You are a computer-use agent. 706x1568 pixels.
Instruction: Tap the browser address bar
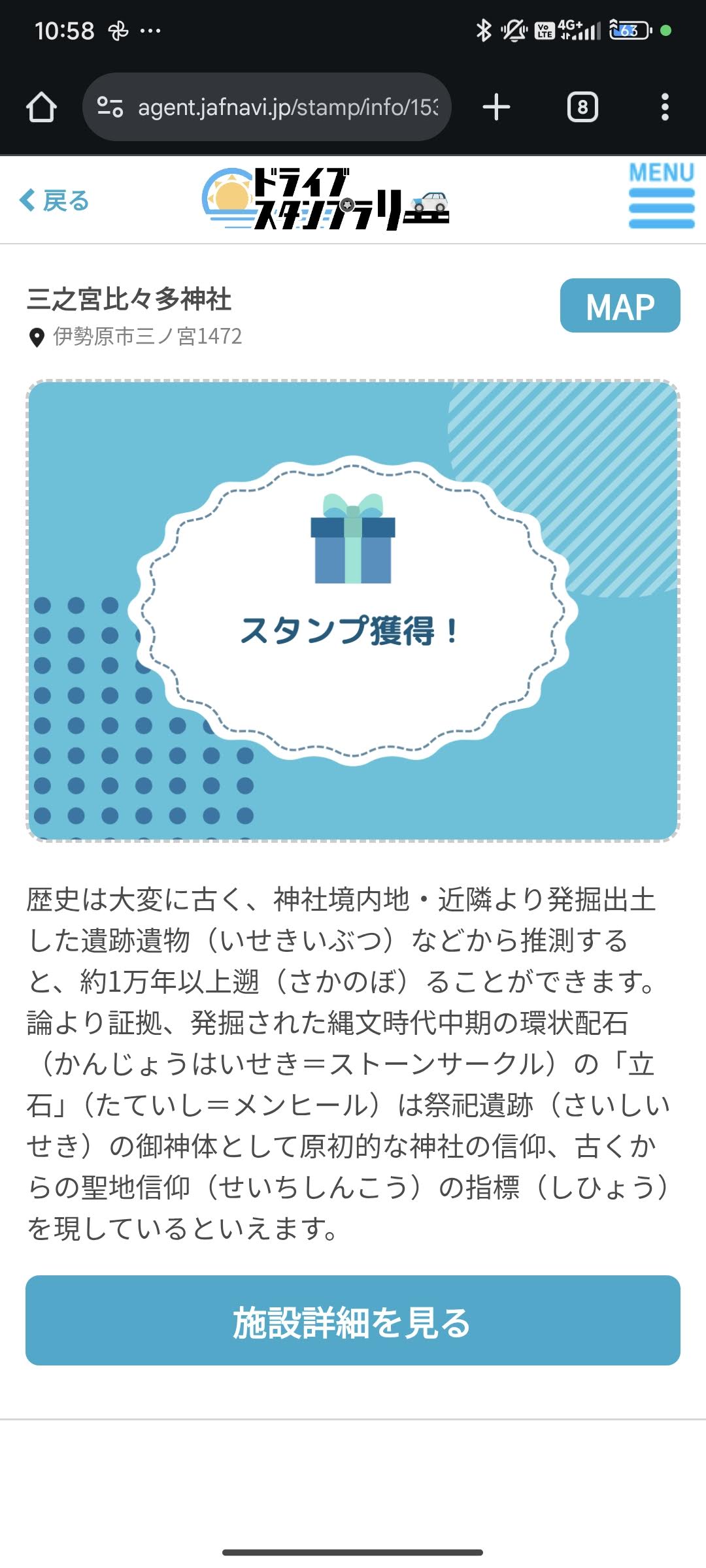pos(288,107)
